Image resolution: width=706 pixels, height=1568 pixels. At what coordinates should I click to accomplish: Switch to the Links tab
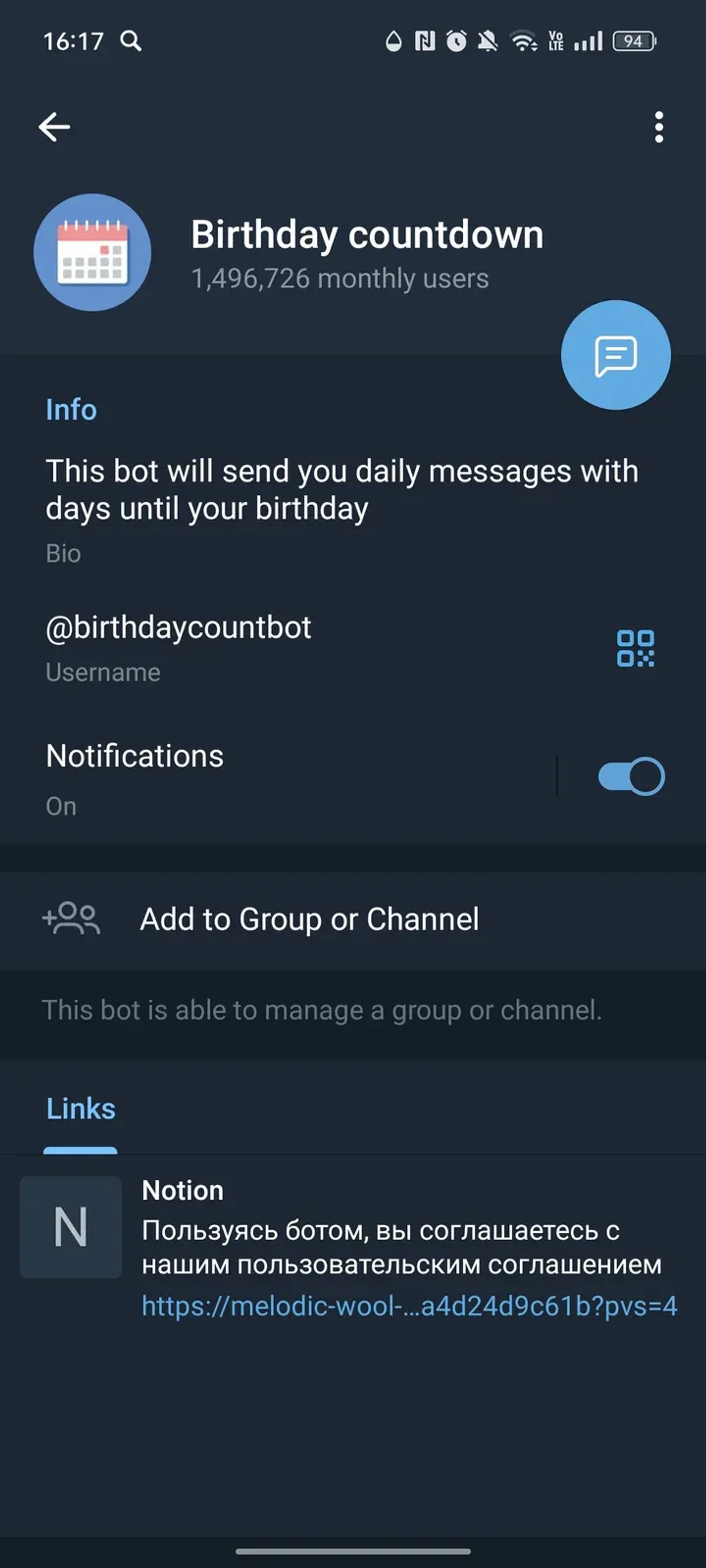80,1109
